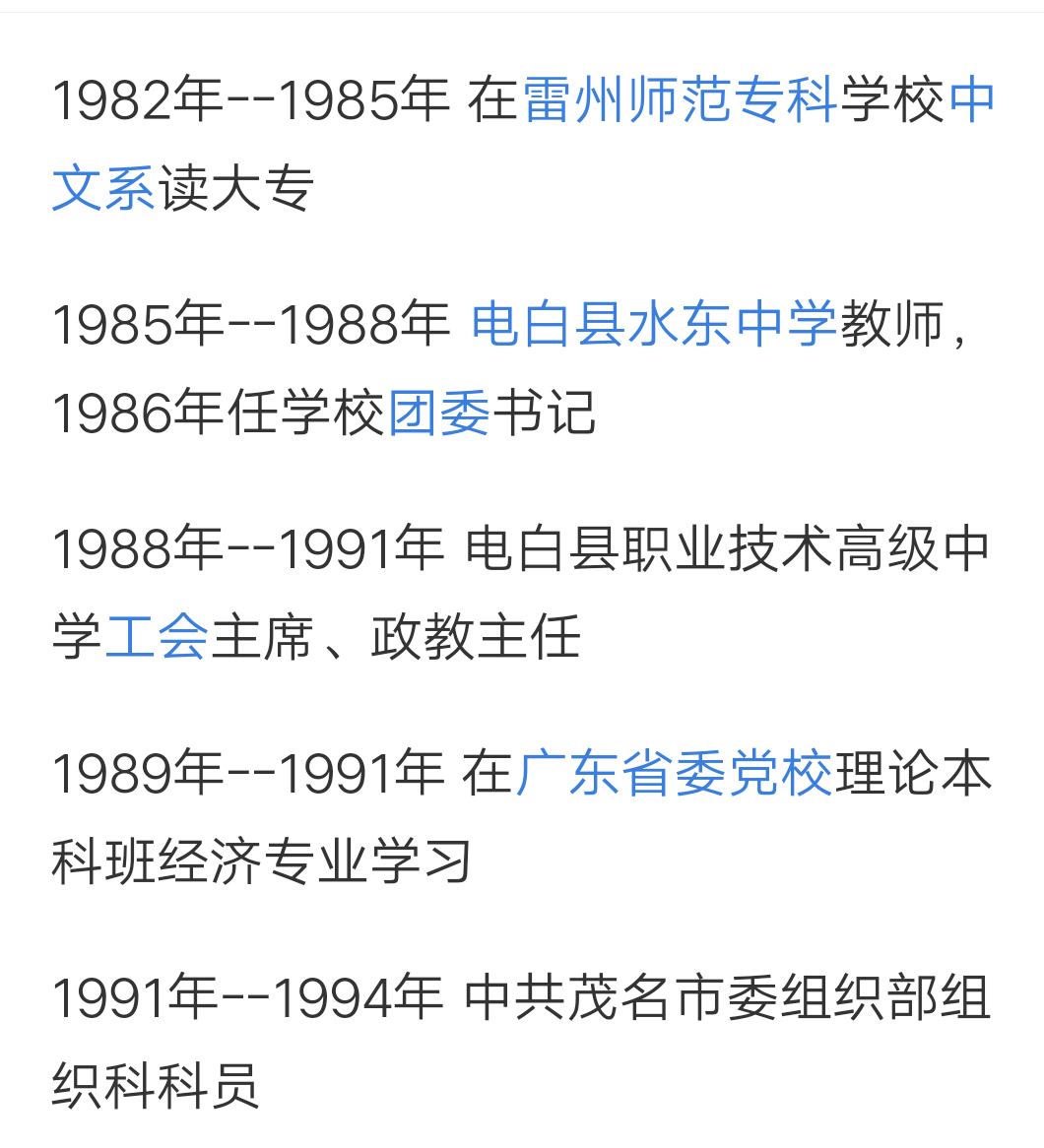Open the 雷州师范专科 link
Screen dimensions: 1044x1148
coord(680,100)
